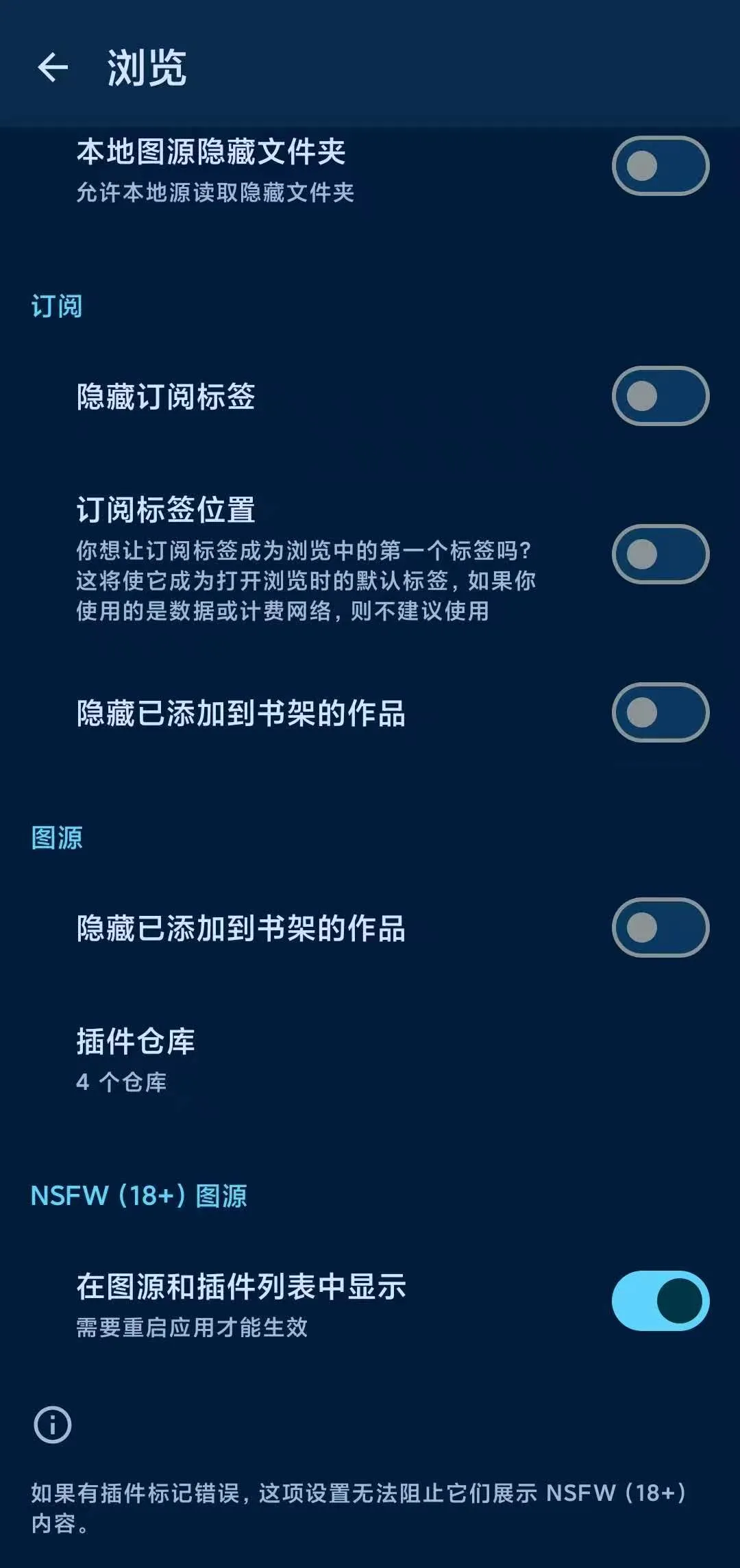Click the 订阅 section header
This screenshot has height=1568, width=740.
pos(57,306)
